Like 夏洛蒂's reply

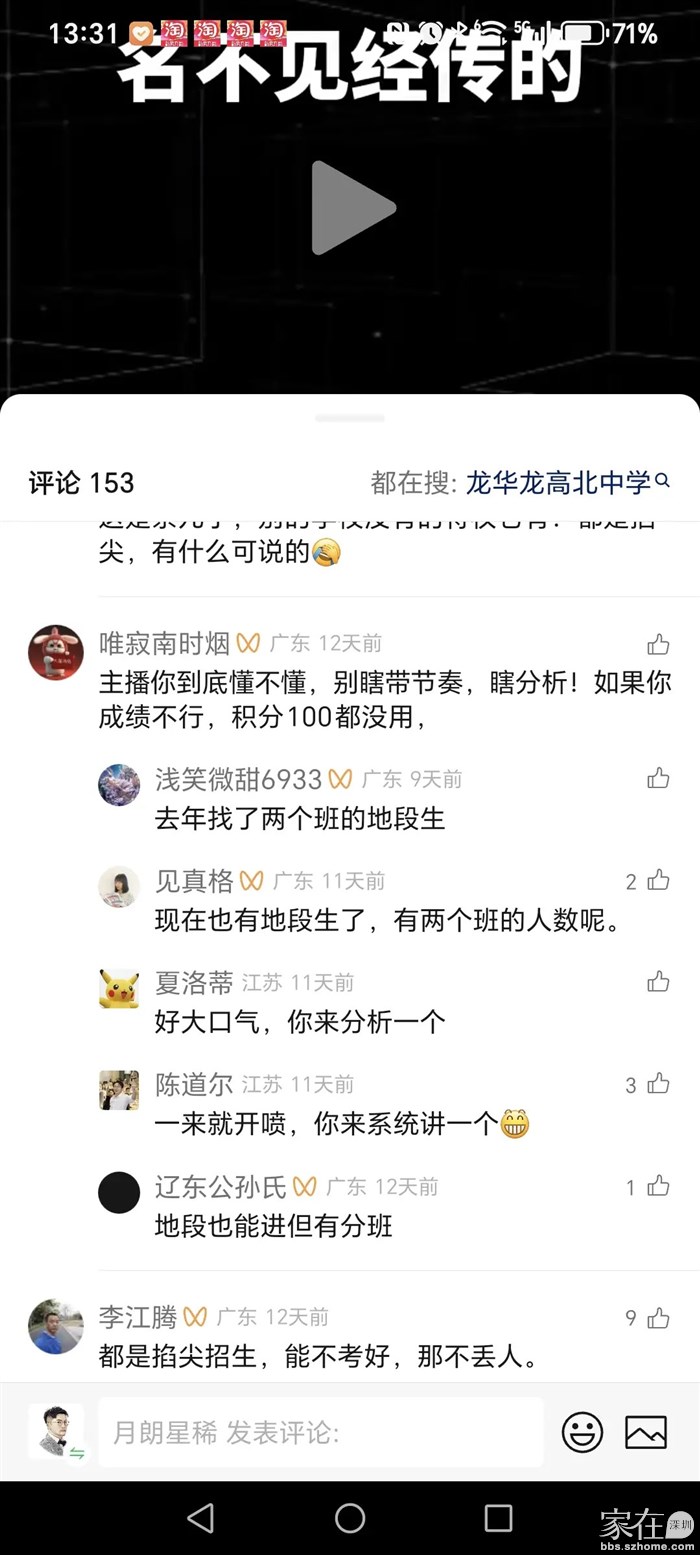[x=658, y=982]
